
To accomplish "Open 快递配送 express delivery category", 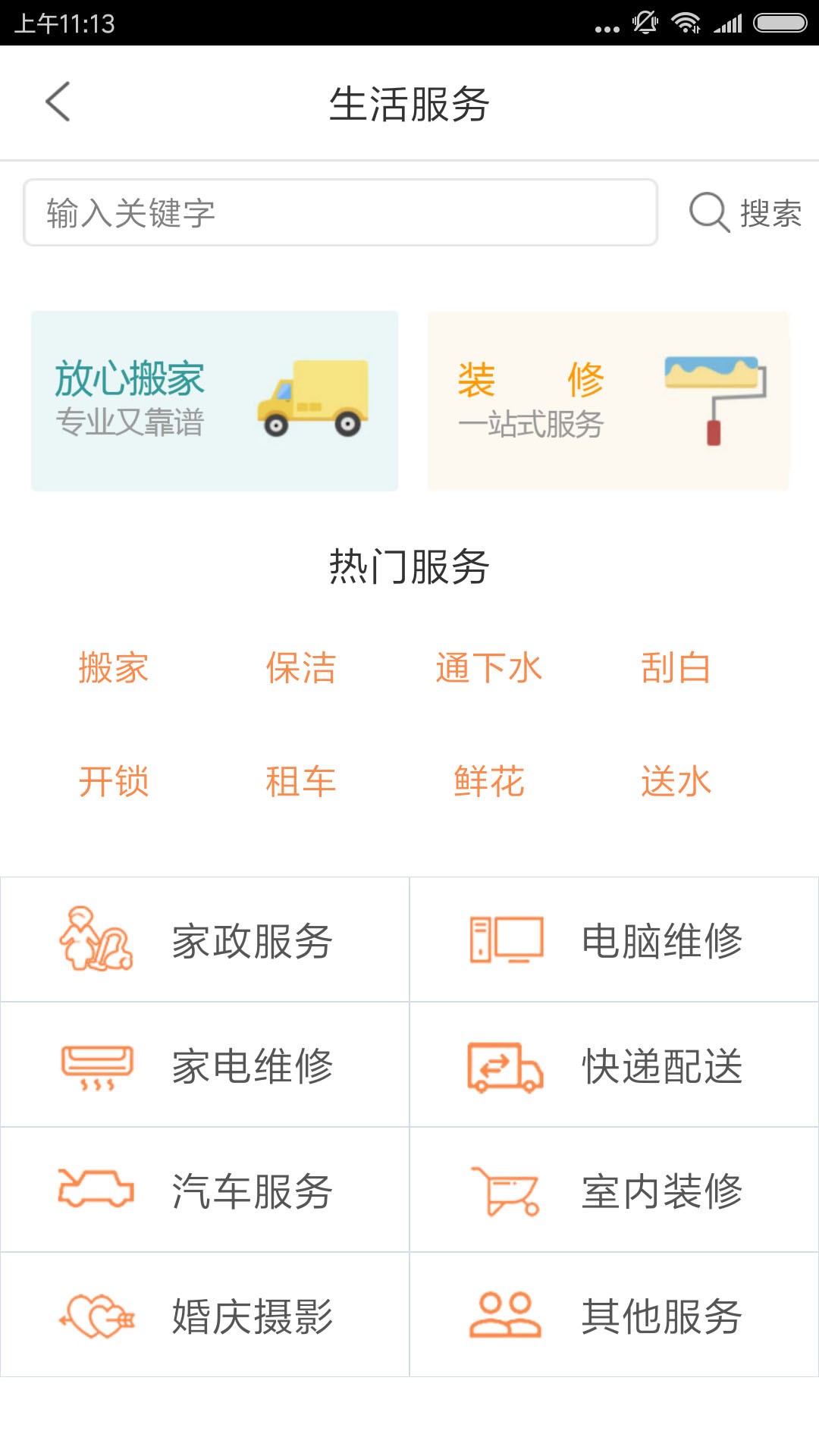I will click(614, 1065).
